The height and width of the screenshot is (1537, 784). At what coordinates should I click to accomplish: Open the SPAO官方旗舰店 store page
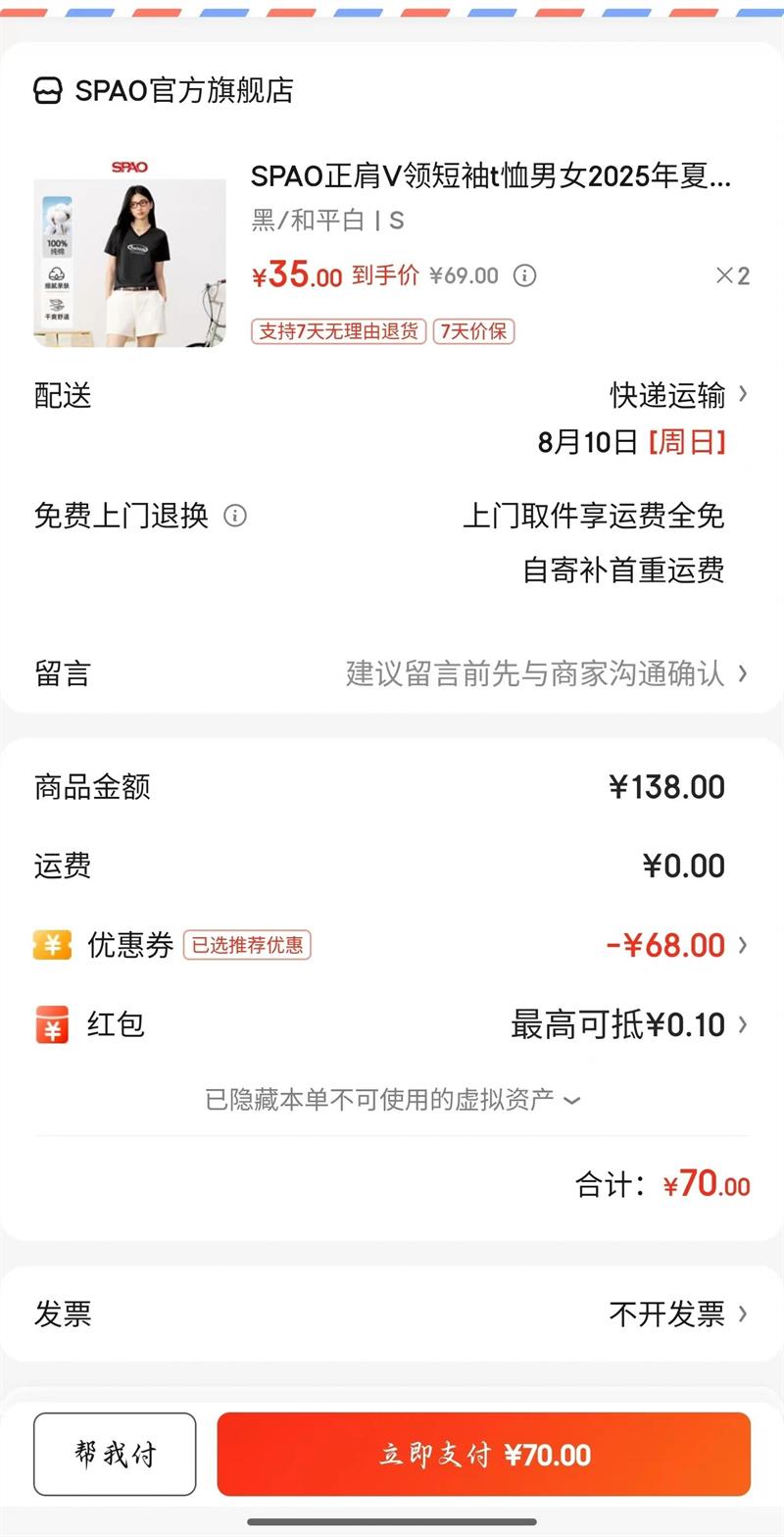tap(165, 91)
